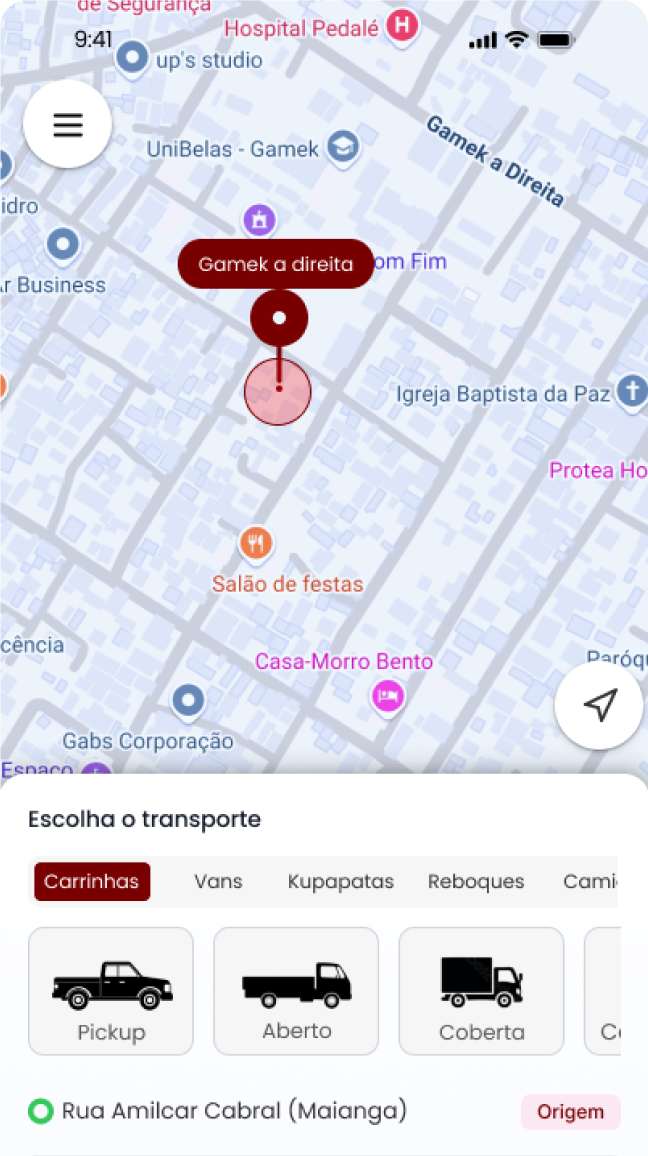This screenshot has height=1156, width=648.
Task: Edit the Rua Amilcar Cabral origin address
Action: tap(234, 1111)
